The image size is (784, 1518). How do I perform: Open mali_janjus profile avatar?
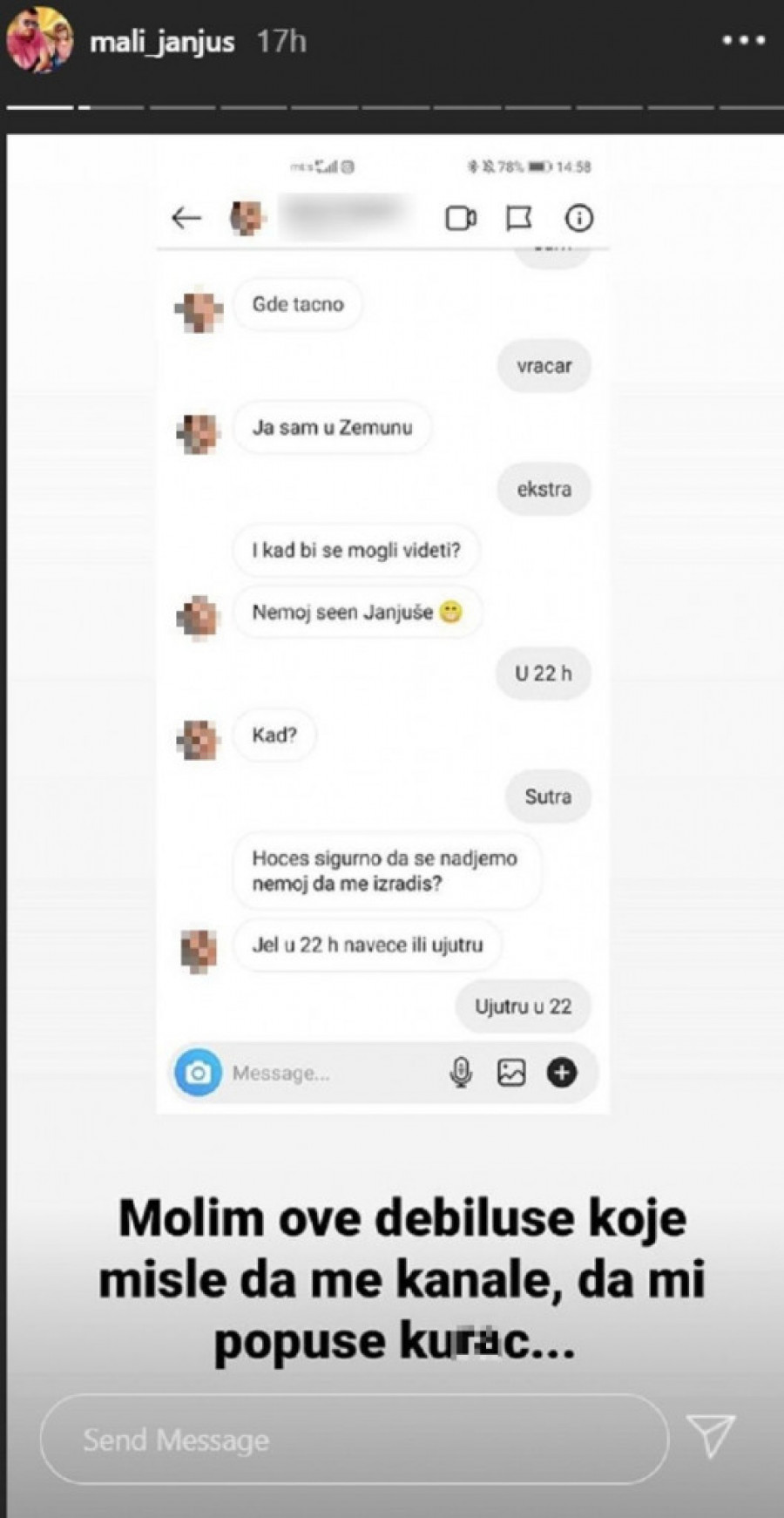click(x=39, y=39)
